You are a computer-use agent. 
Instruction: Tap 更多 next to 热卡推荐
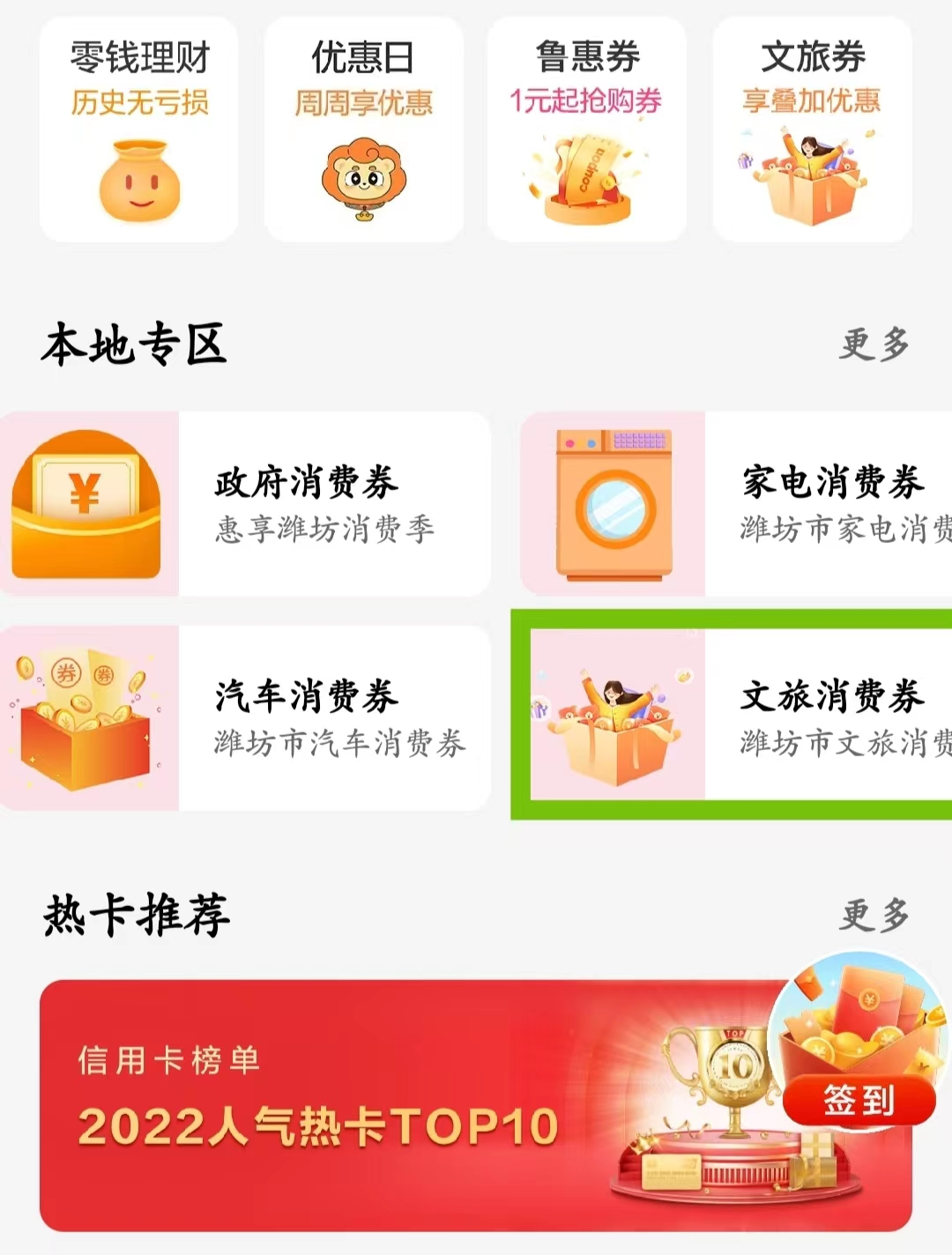pyautogui.click(x=874, y=916)
